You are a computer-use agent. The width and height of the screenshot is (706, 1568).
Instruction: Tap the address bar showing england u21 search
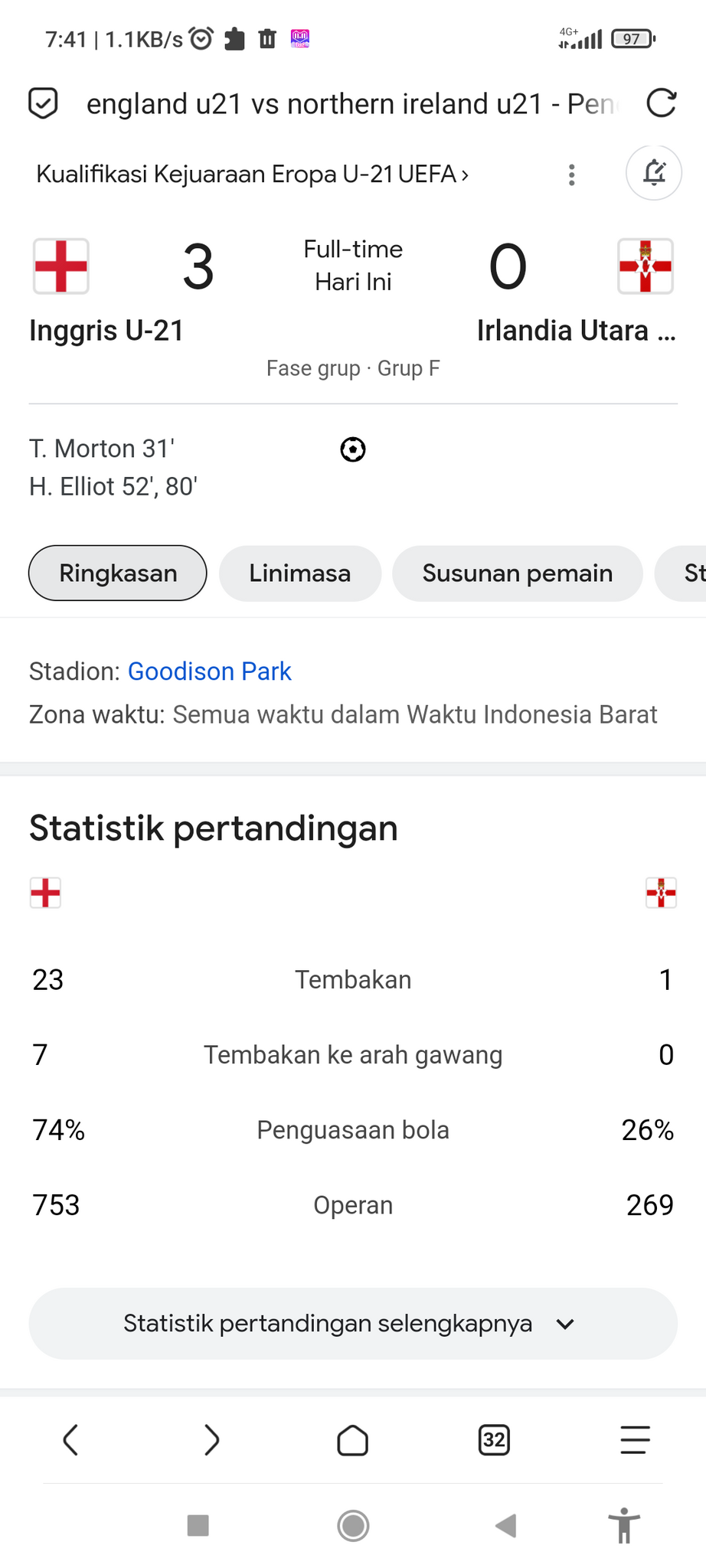coord(352,104)
